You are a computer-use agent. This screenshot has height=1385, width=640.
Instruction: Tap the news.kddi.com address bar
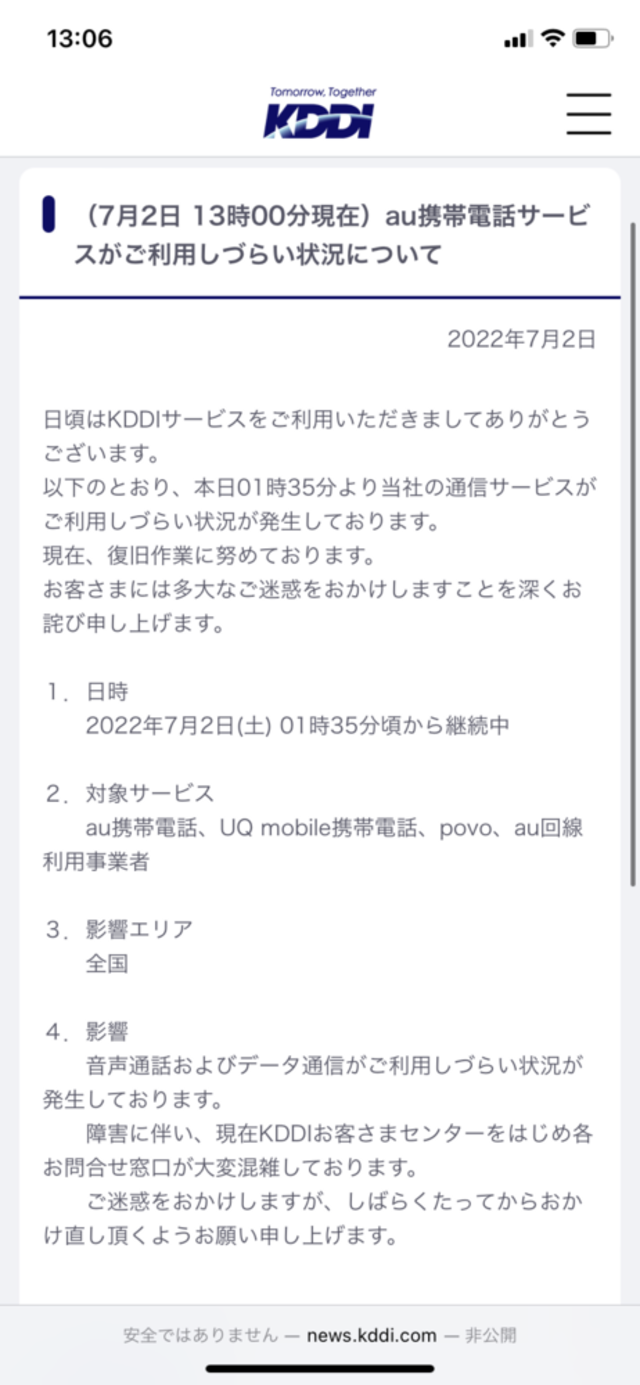[371, 1335]
